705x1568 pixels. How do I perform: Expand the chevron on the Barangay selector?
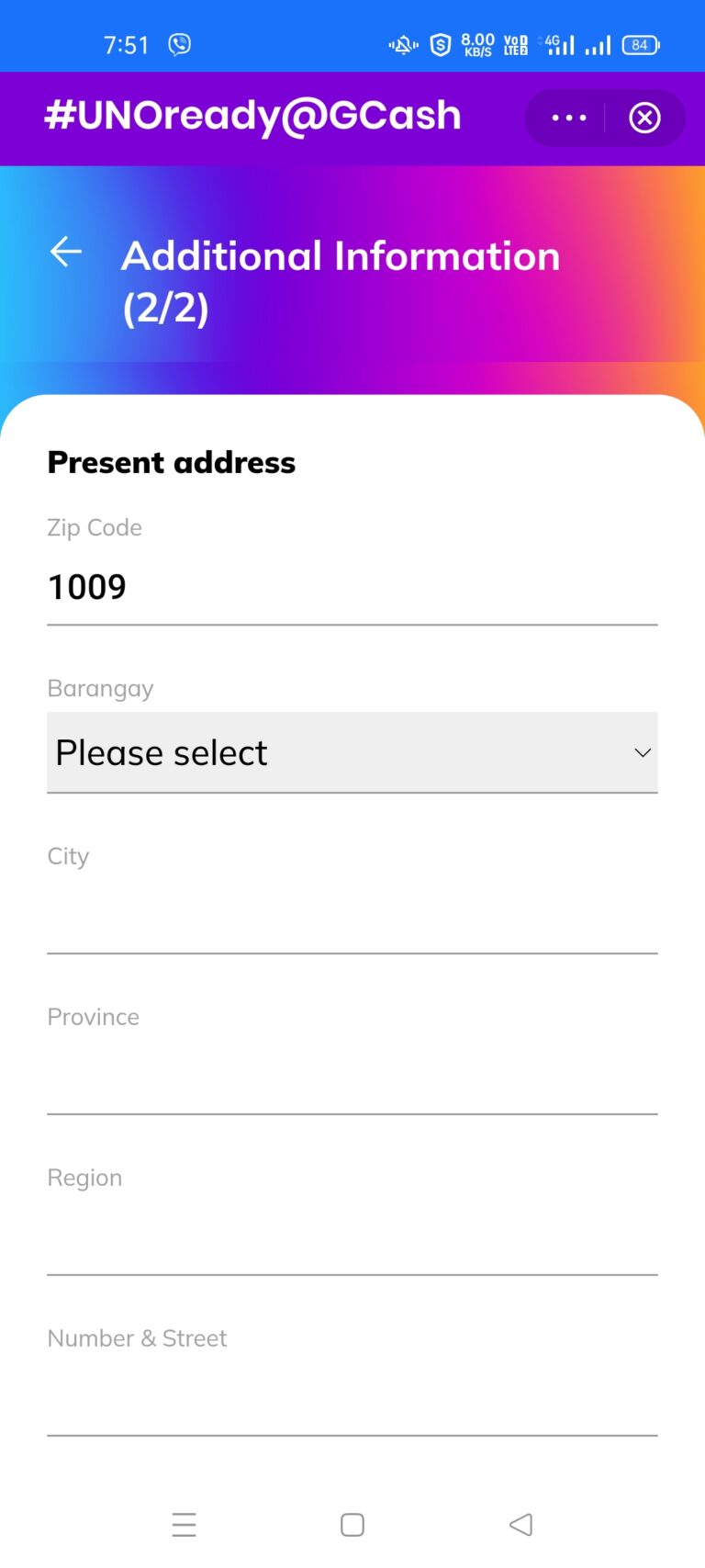[x=643, y=752]
